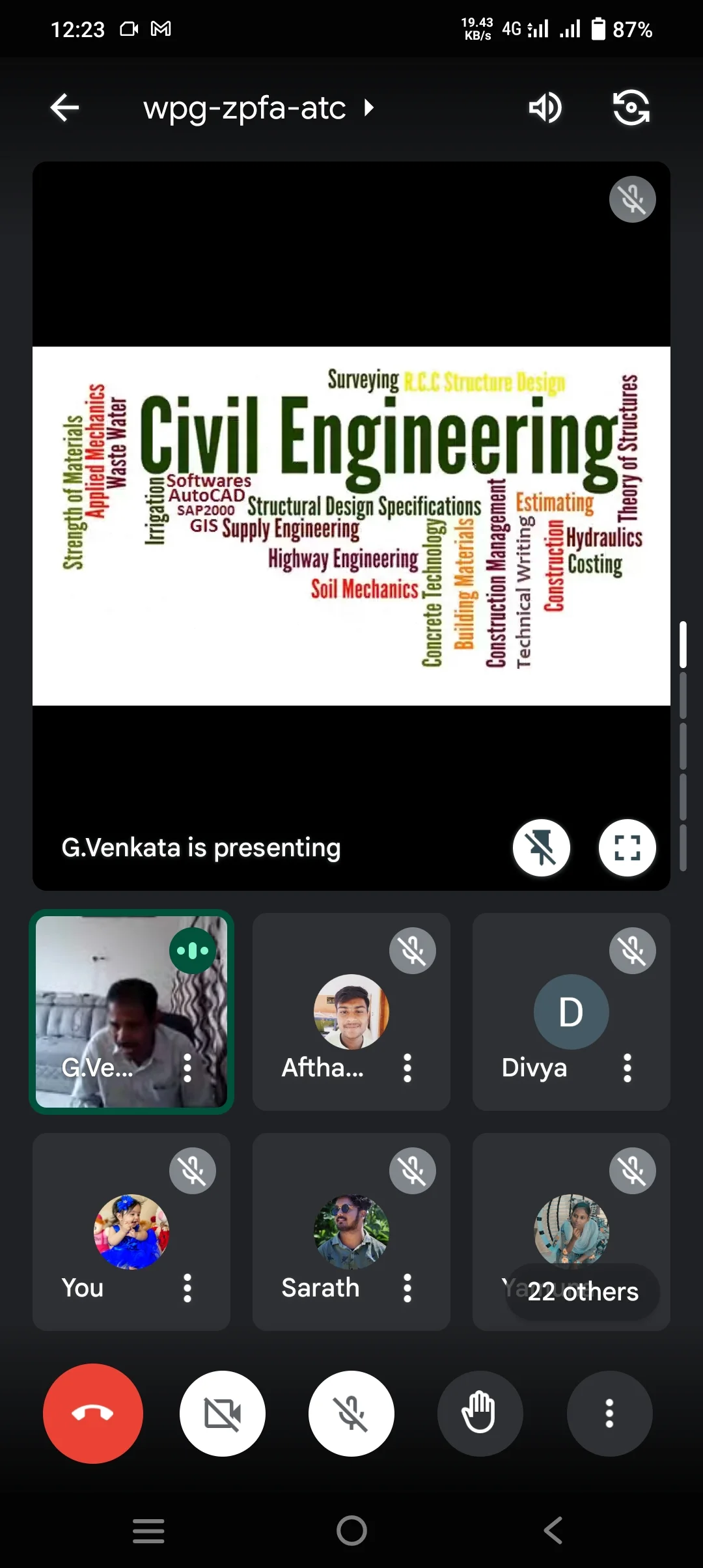
Task: Open options on your own tile
Action: tap(187, 1288)
